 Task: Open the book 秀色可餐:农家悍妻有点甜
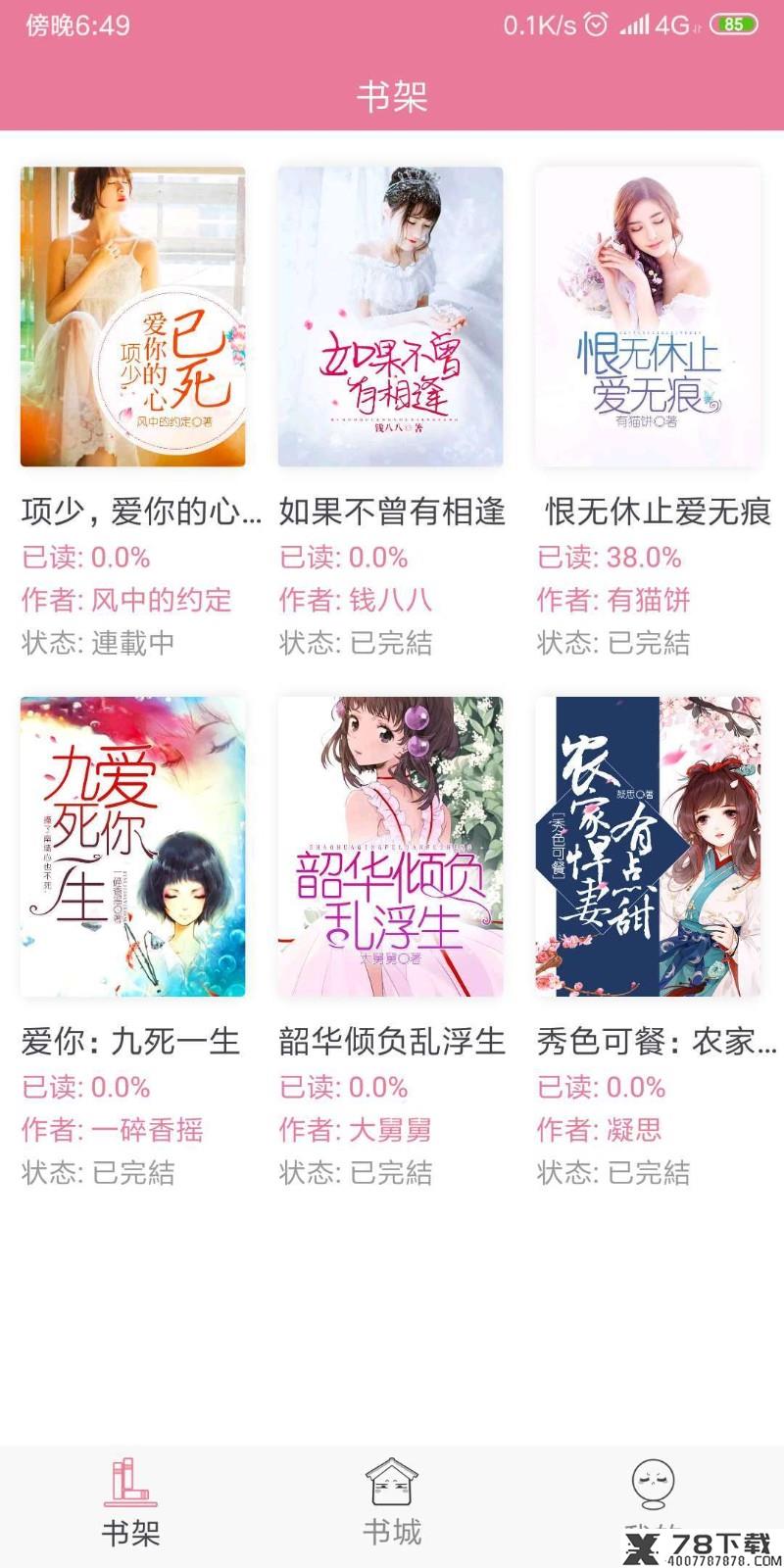(x=649, y=847)
